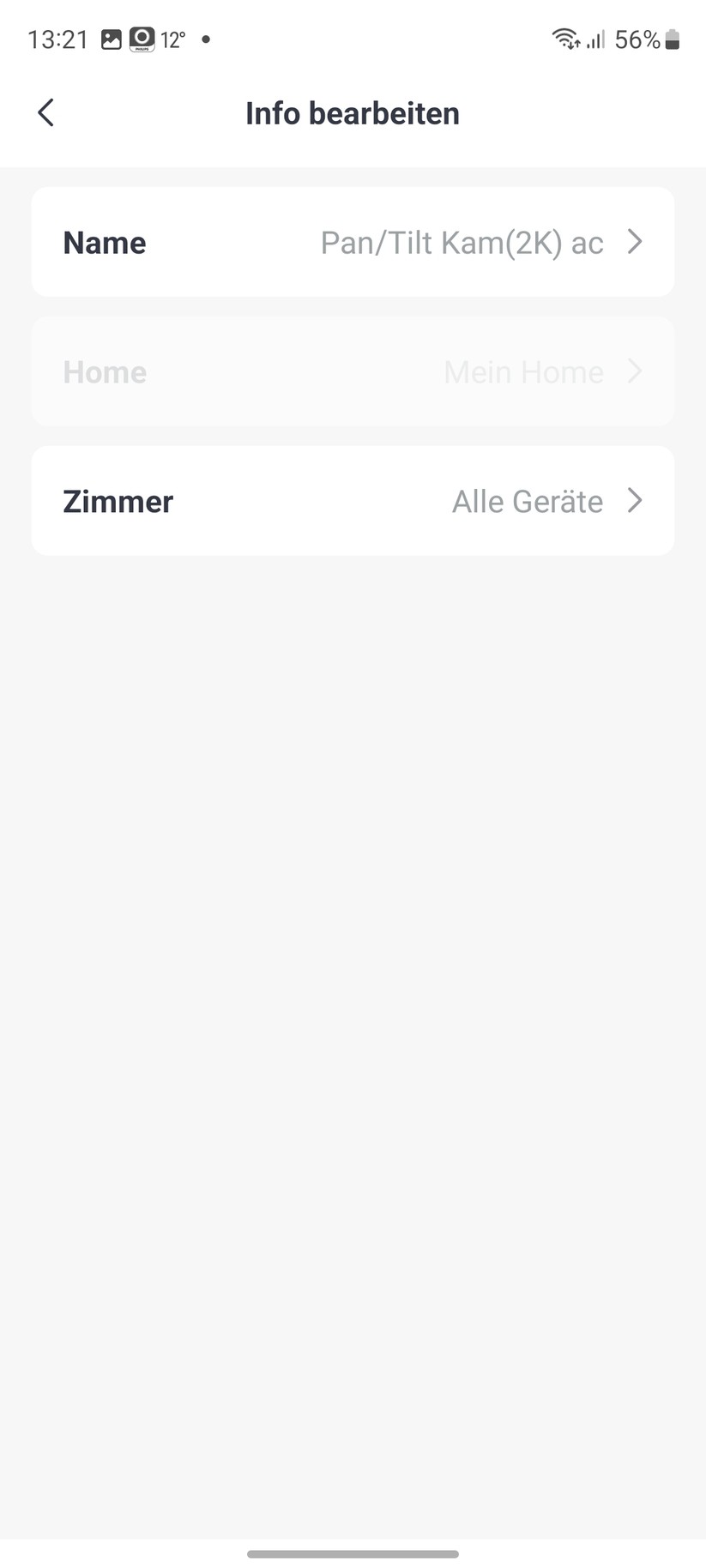Image resolution: width=706 pixels, height=1568 pixels.
Task: Open the gallery notification icon in status bar
Action: tap(112, 39)
